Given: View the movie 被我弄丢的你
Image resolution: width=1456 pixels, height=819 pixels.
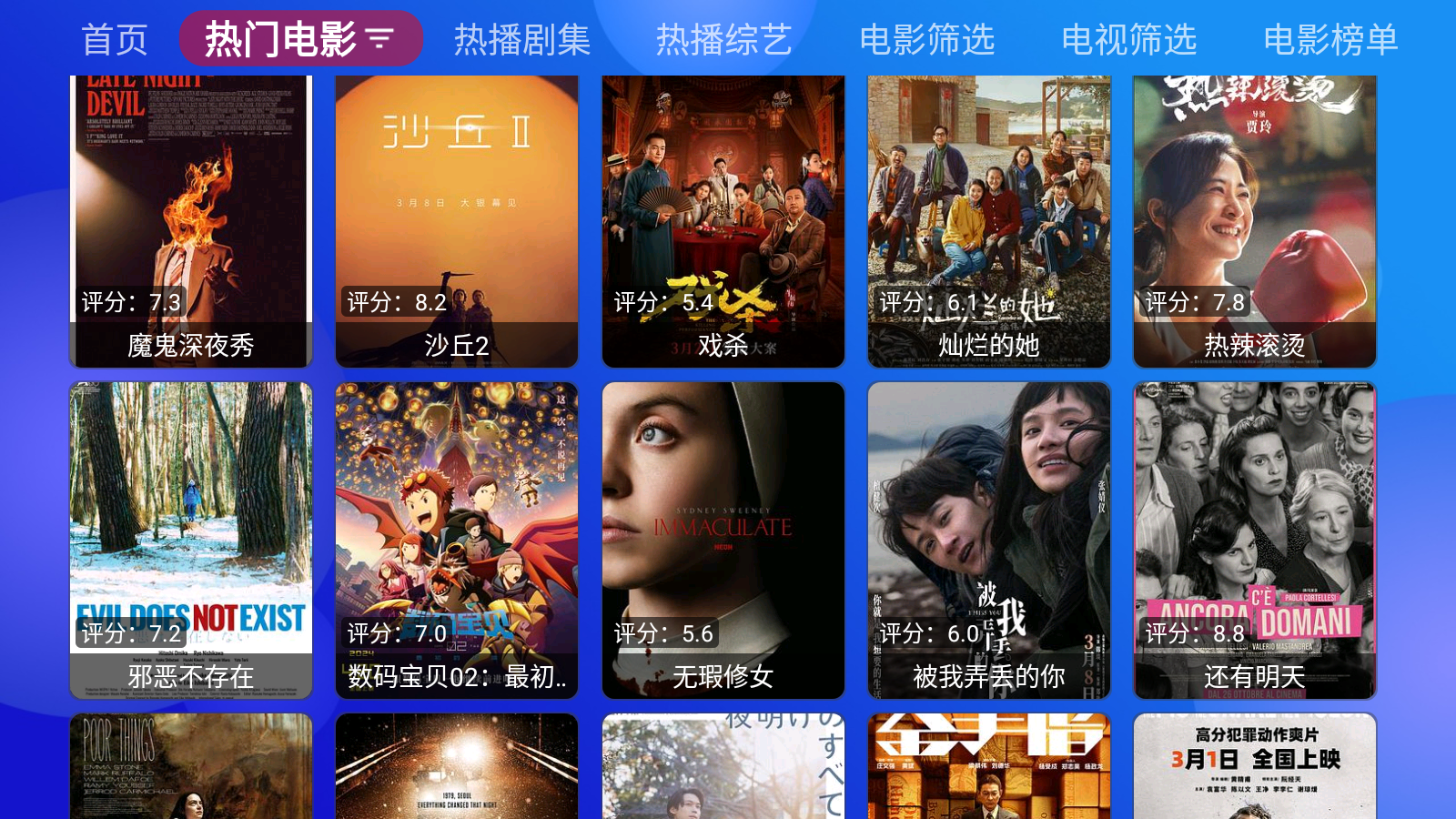Looking at the screenshot, I should (x=989, y=541).
